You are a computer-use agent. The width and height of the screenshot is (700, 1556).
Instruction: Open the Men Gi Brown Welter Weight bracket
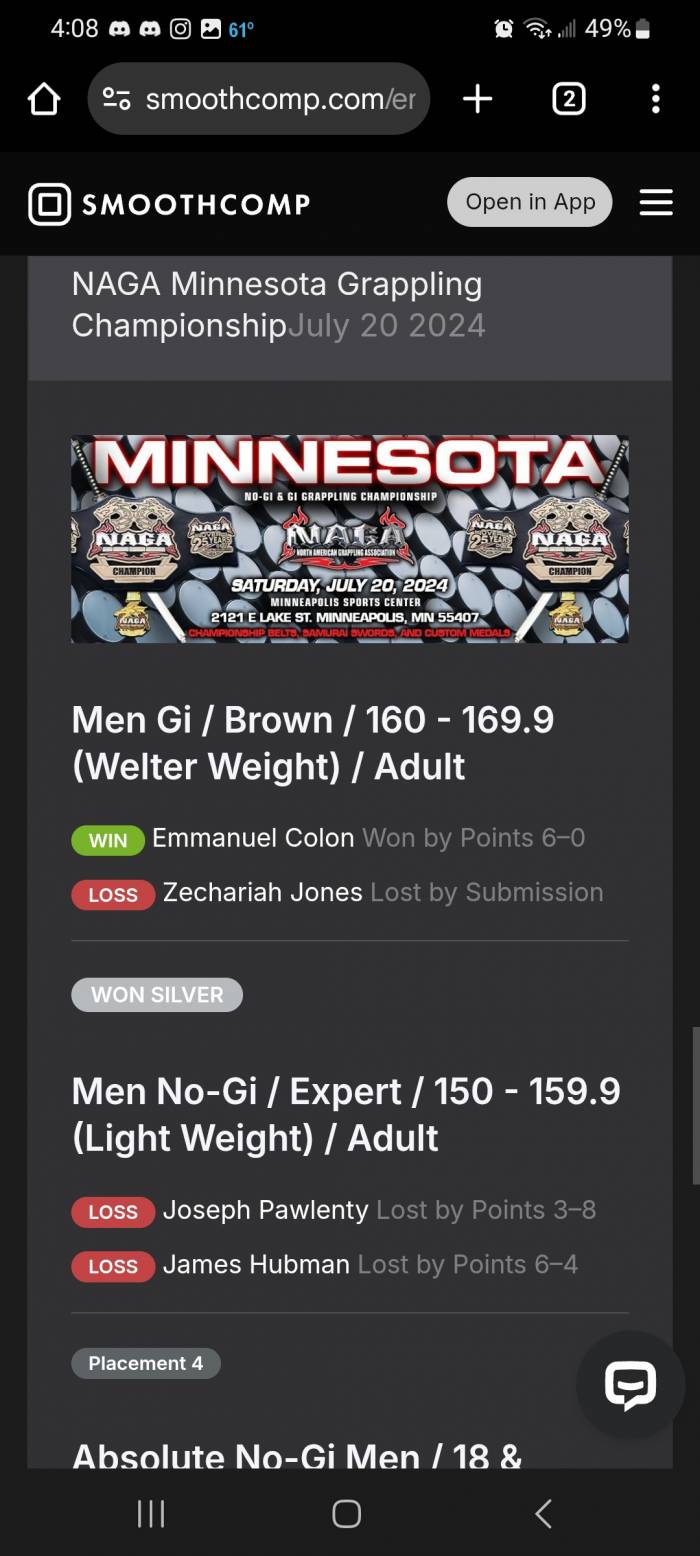pyautogui.click(x=312, y=742)
